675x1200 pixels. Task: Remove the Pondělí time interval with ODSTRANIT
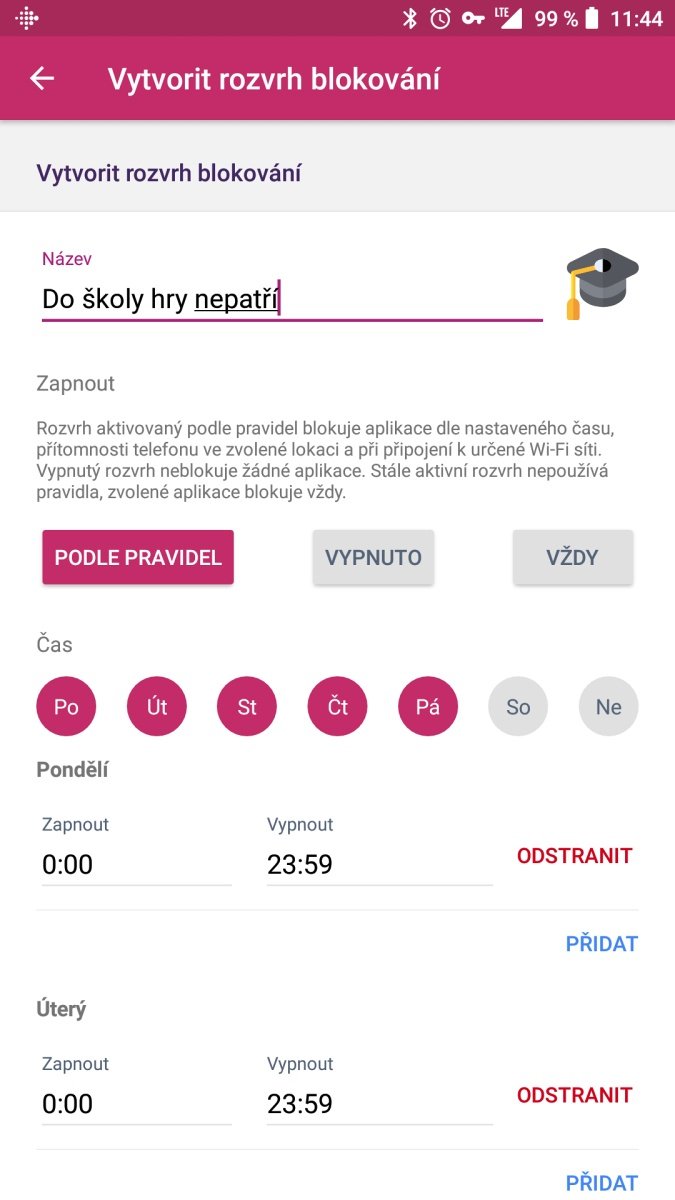575,856
